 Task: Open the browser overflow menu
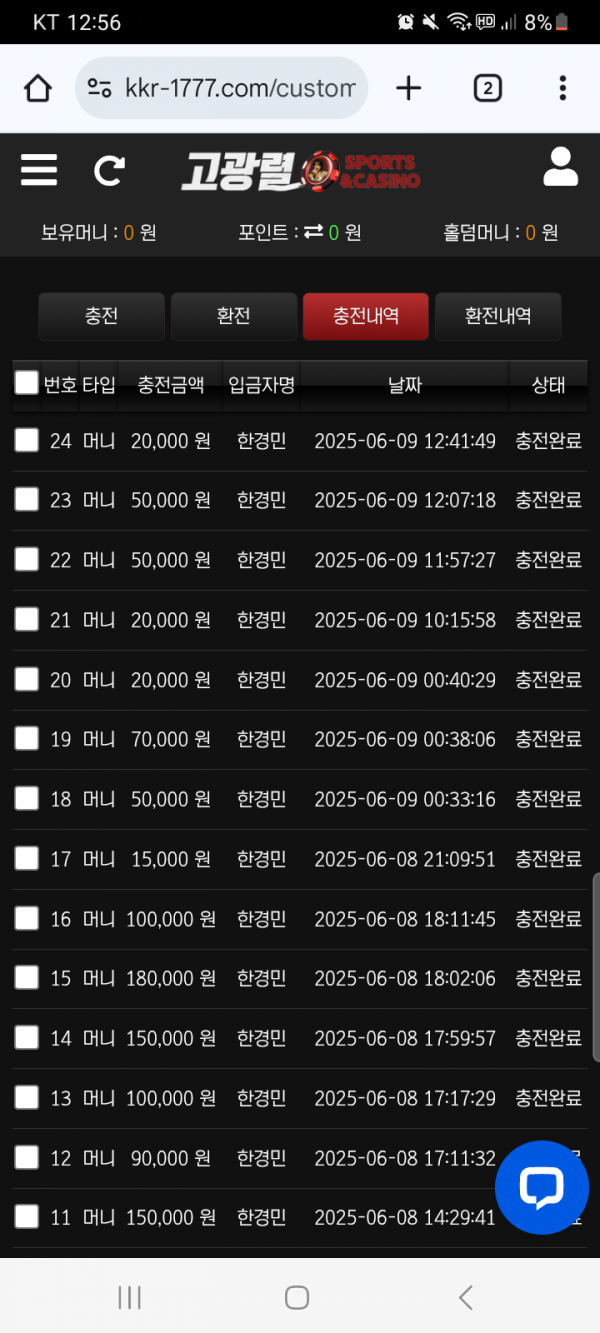click(x=563, y=88)
